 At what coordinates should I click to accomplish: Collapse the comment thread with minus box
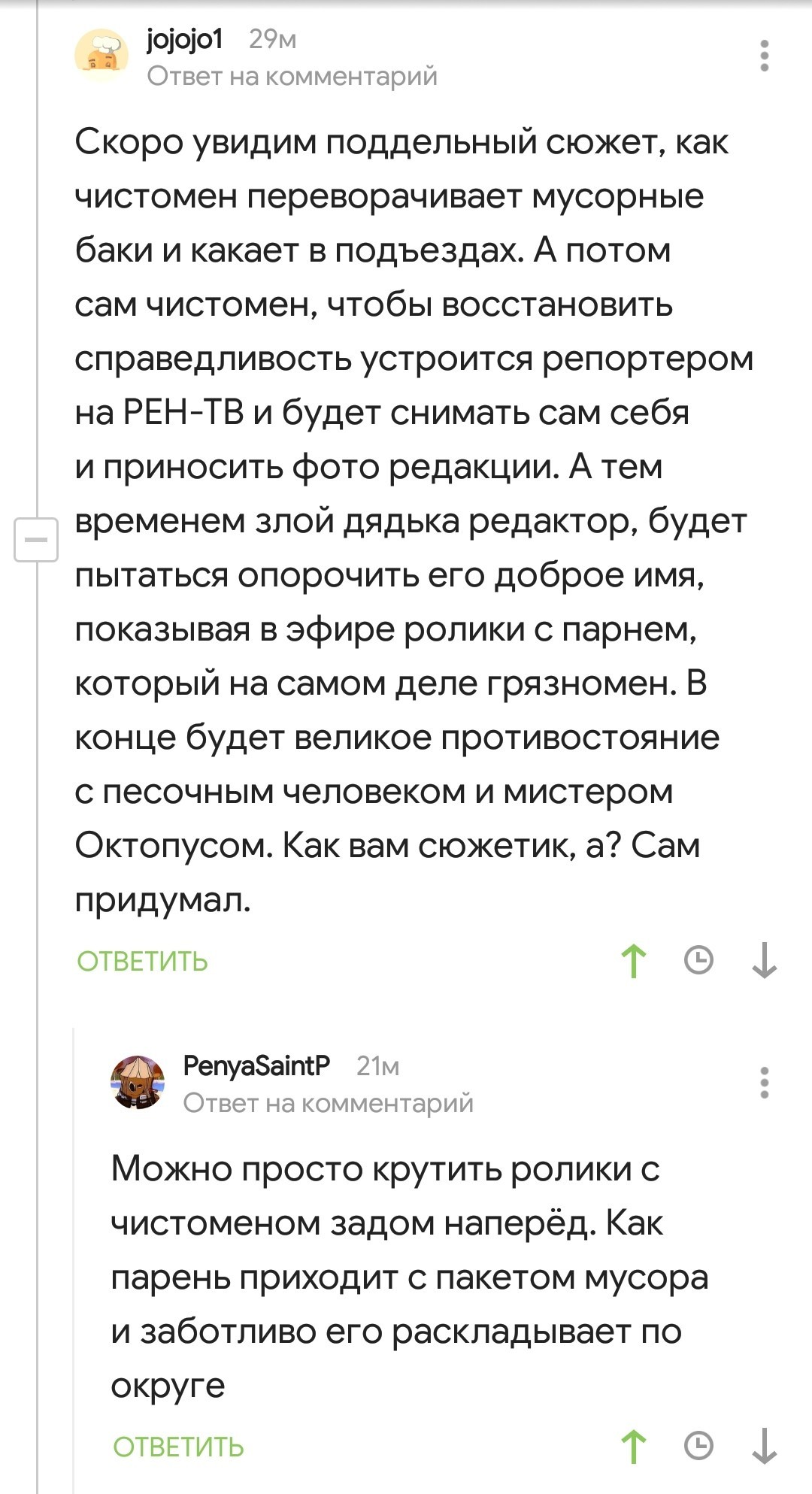pyautogui.click(x=36, y=540)
